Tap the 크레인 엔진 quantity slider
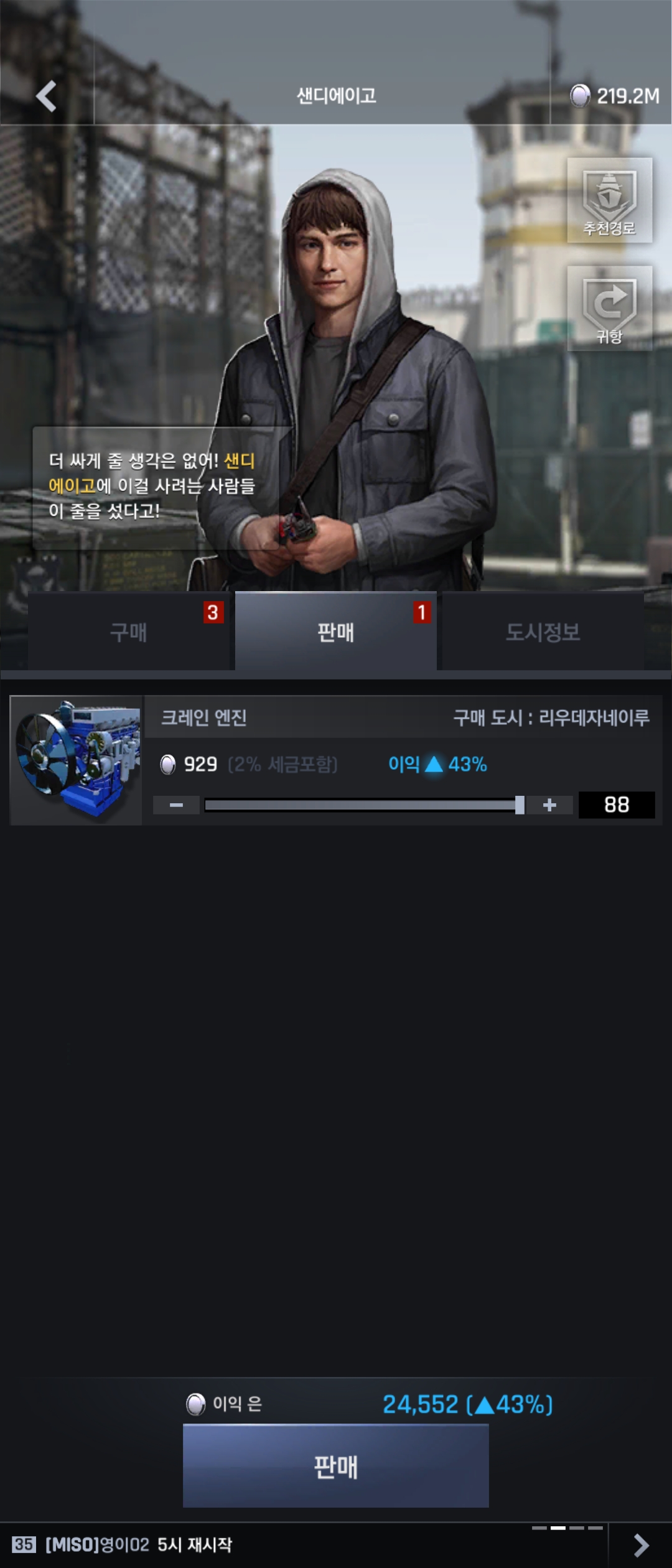 coord(364,805)
